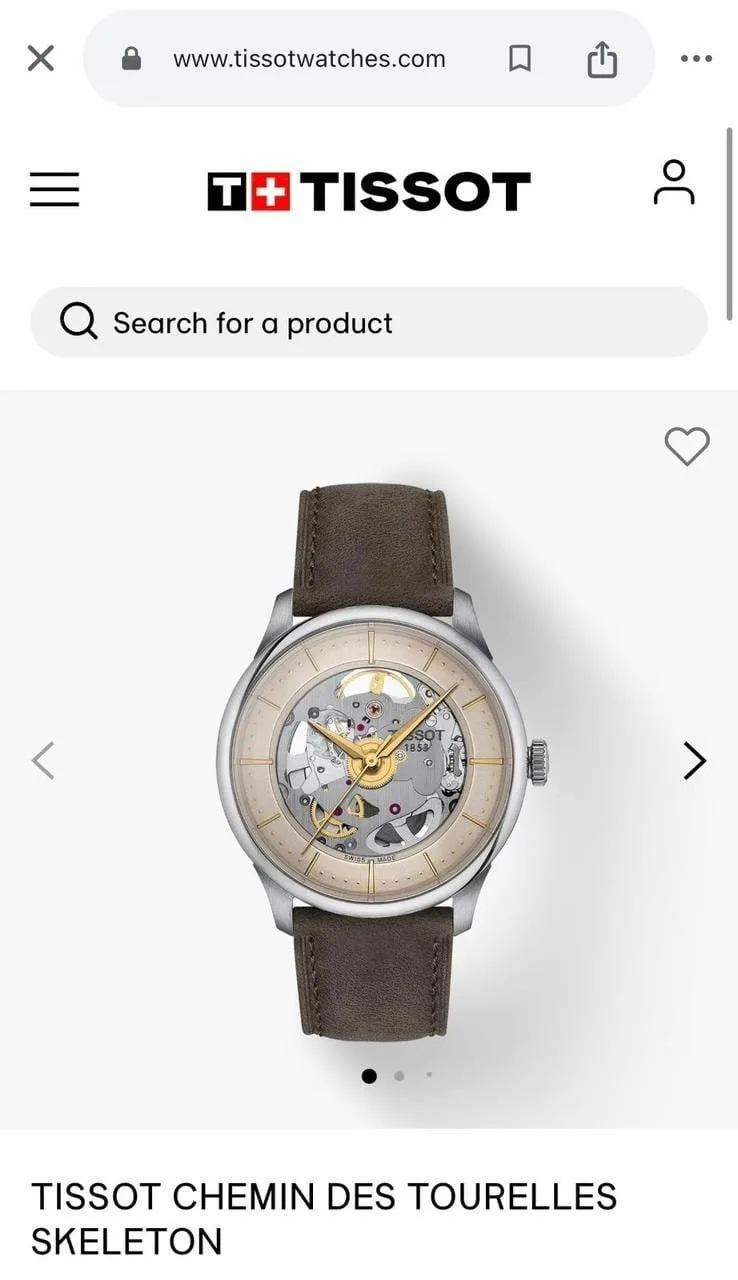Screen dimensions: 738x1280
Task: Bookmark this web page
Action: (519, 60)
